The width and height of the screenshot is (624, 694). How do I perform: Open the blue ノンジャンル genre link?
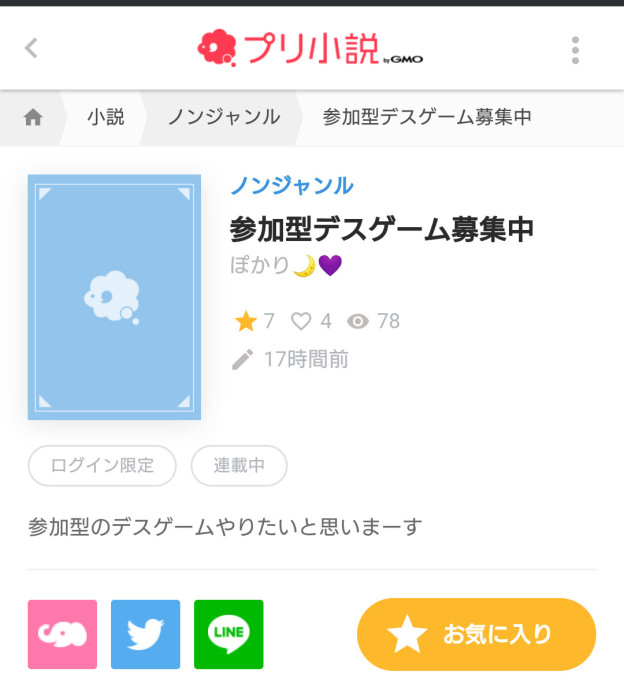tap(292, 186)
